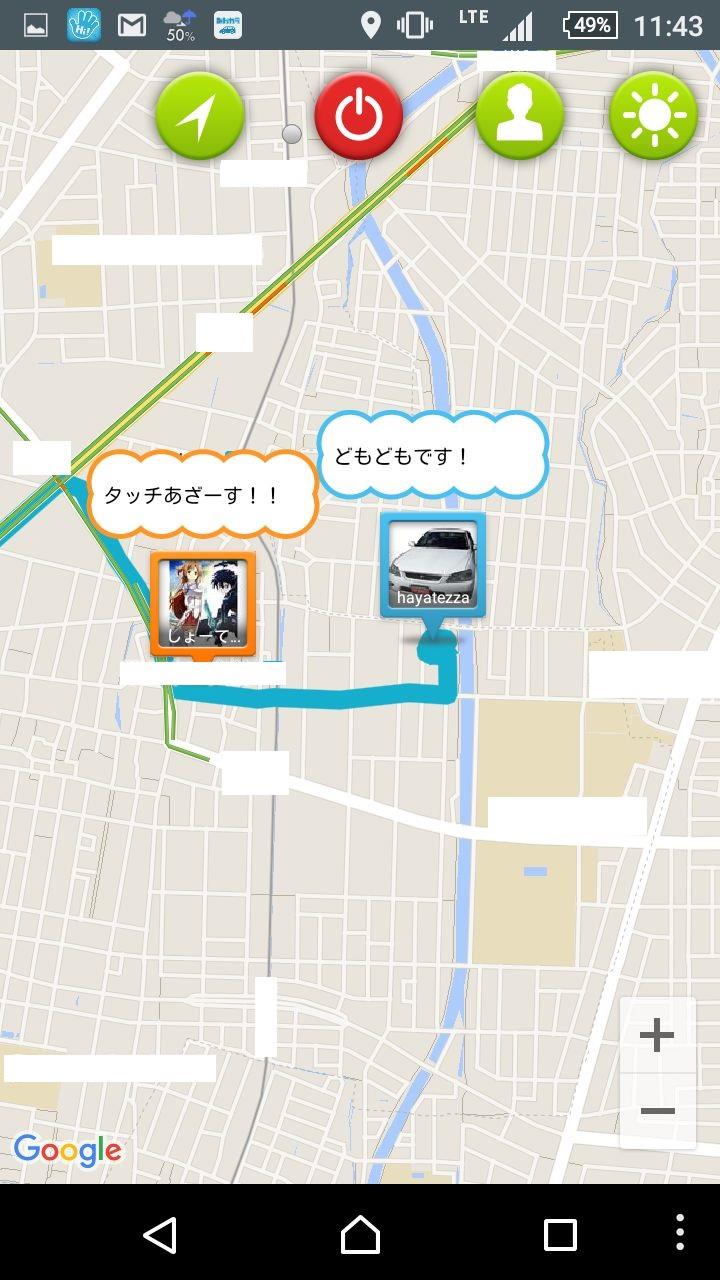Tap the タッチあざーす！！ speech bubble
The width and height of the screenshot is (720, 1280).
pos(202,495)
